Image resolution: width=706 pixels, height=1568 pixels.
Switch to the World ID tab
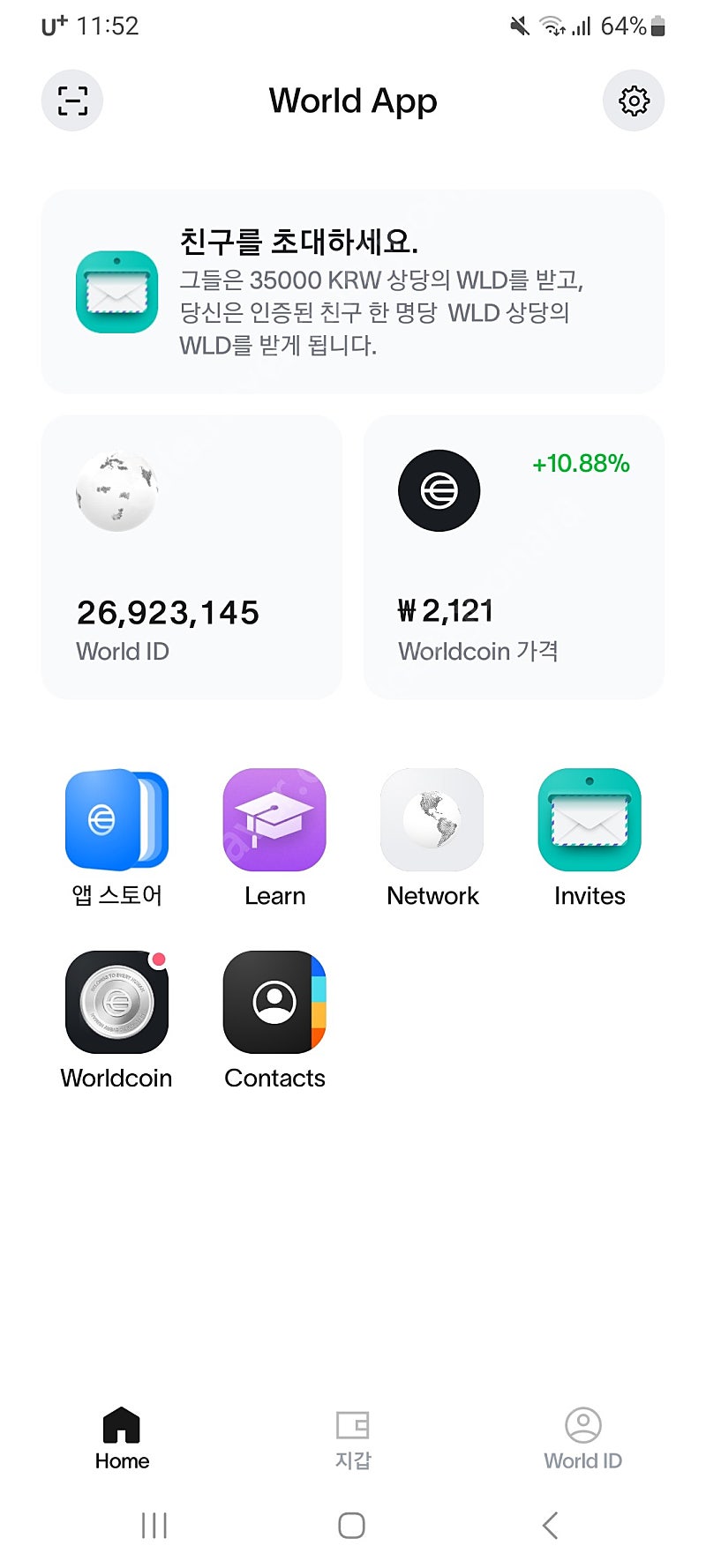(582, 1439)
